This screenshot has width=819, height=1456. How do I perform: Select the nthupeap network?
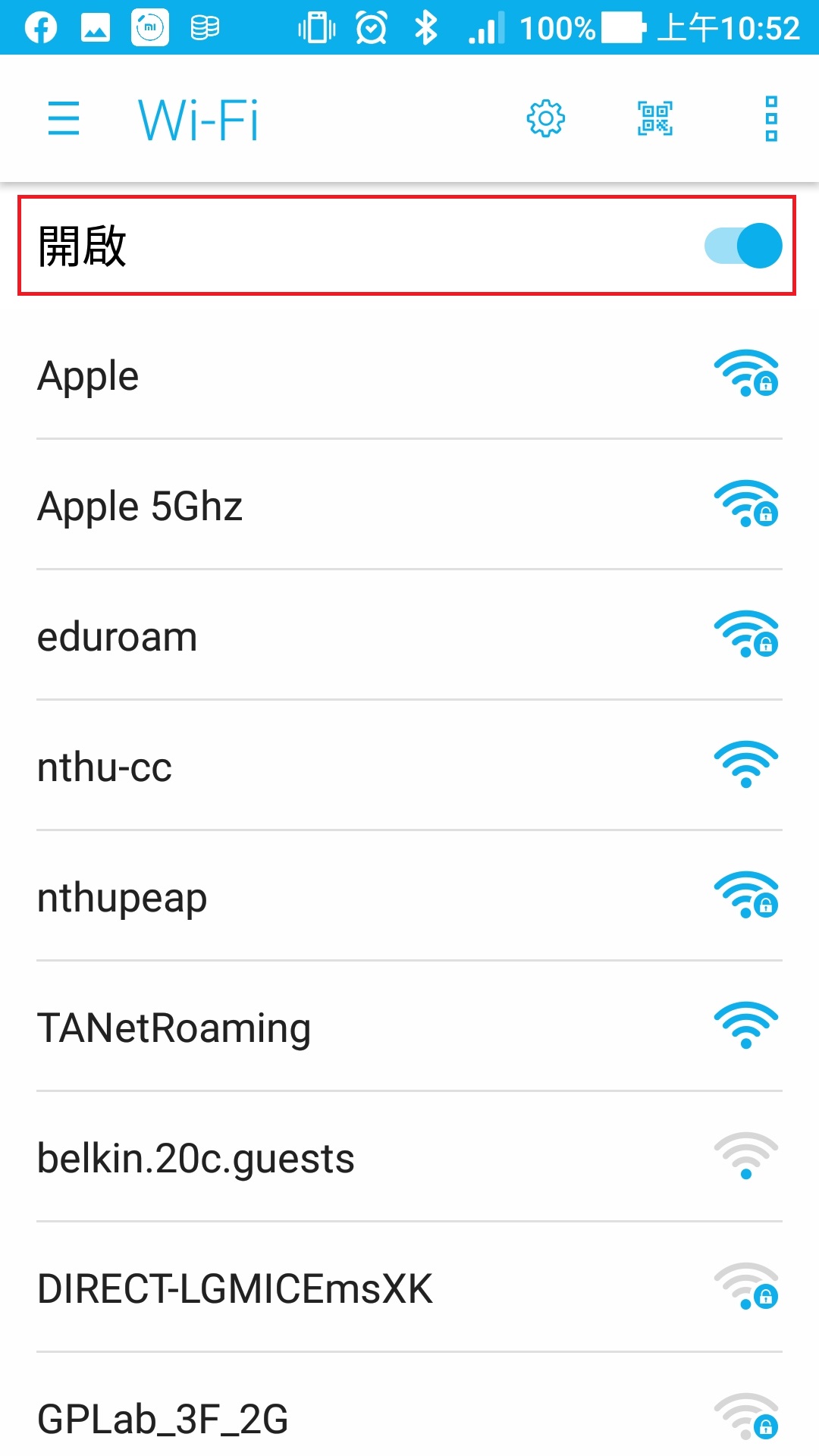click(x=409, y=898)
